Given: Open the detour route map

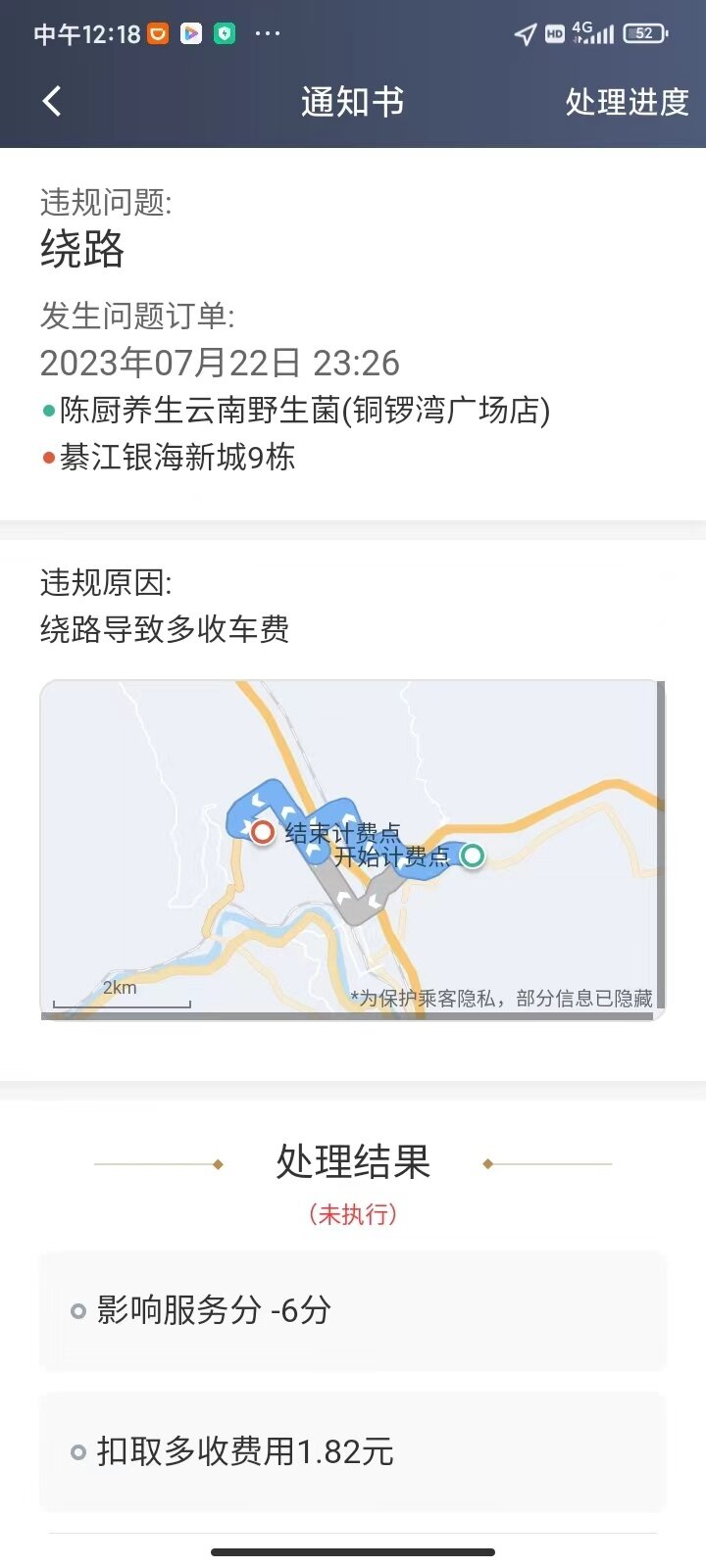Looking at the screenshot, I should click(x=352, y=850).
